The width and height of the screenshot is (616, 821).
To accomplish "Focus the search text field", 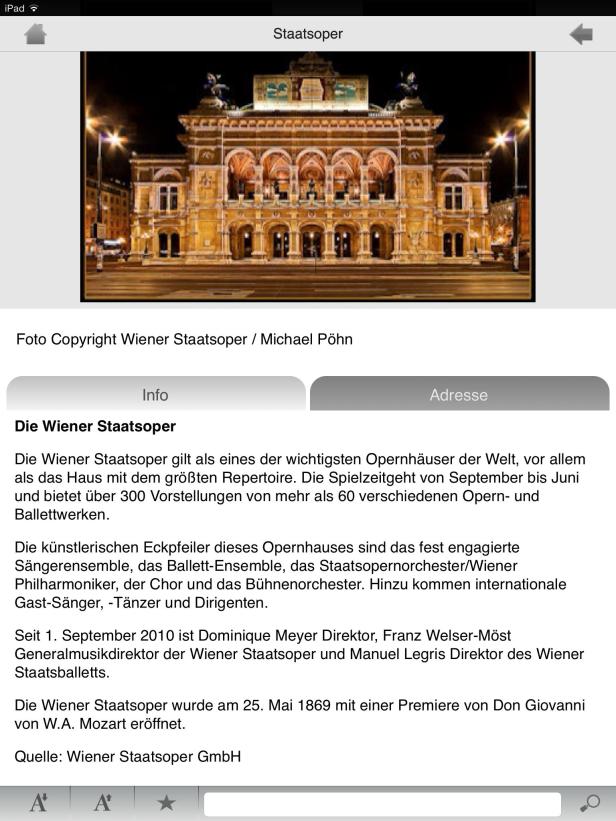I will point(382,803).
